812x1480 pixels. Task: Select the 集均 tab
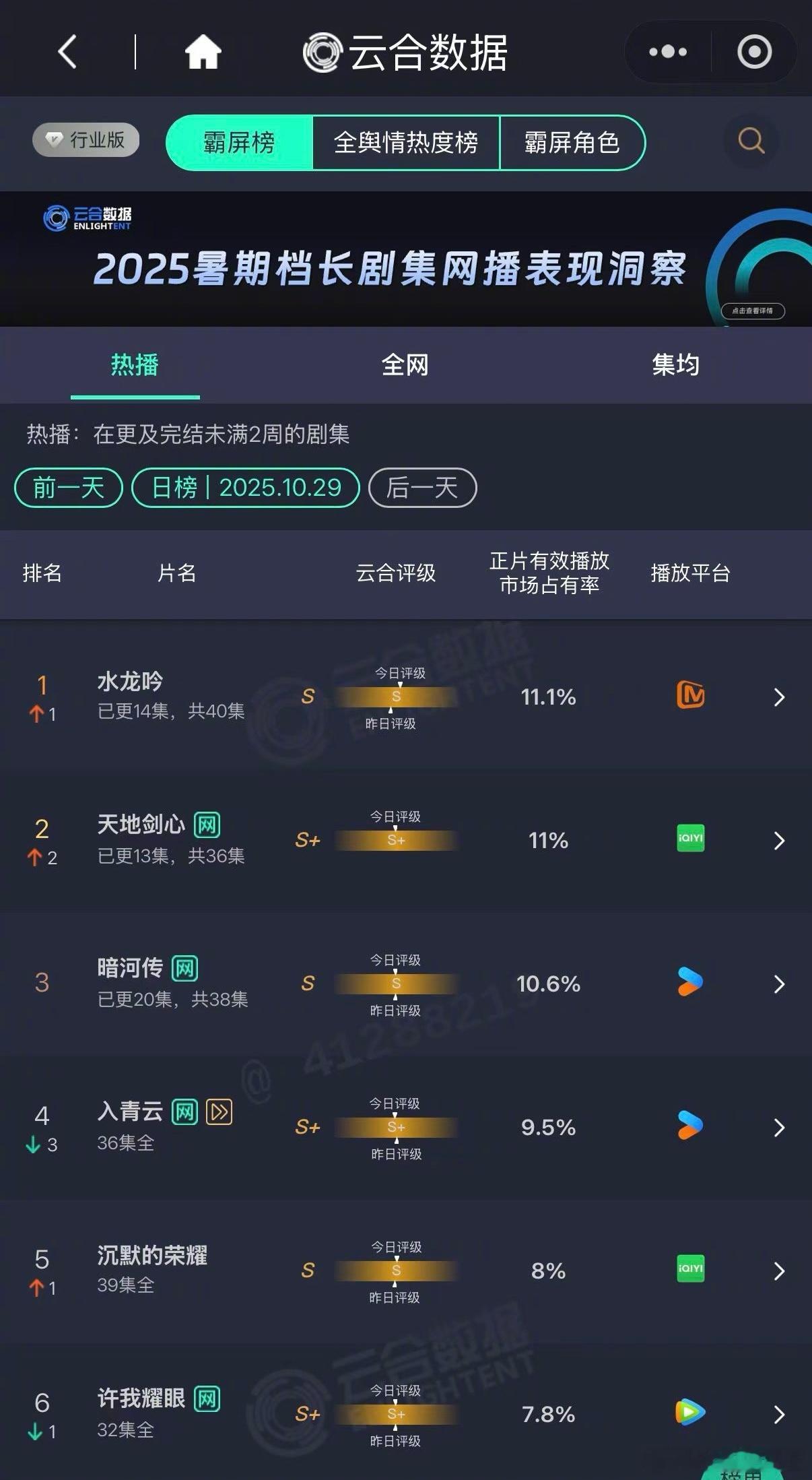[x=677, y=364]
